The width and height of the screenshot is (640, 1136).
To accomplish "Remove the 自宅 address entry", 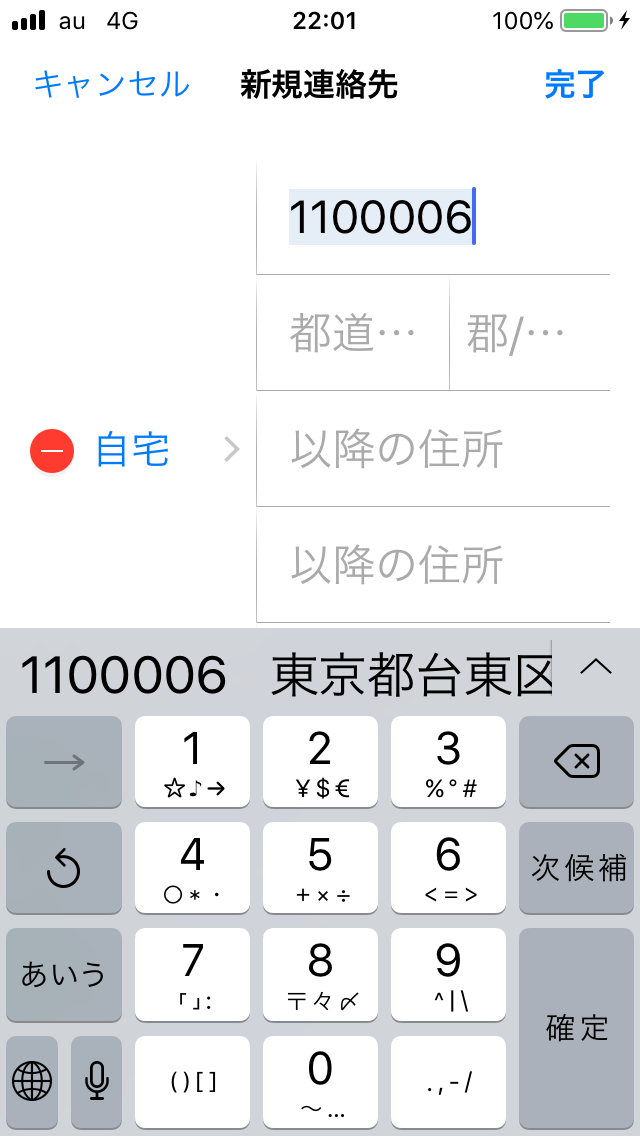I will click(x=52, y=451).
